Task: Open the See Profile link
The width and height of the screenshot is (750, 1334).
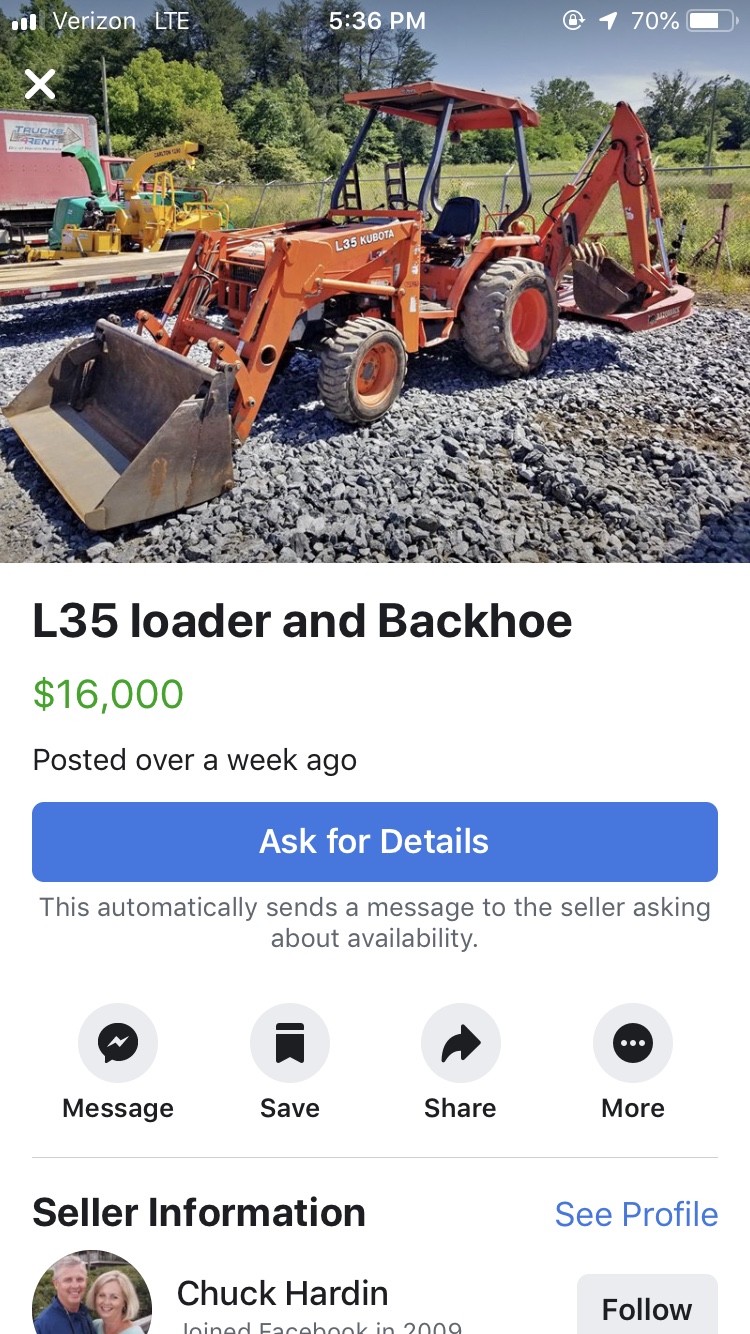Action: 636,1214
